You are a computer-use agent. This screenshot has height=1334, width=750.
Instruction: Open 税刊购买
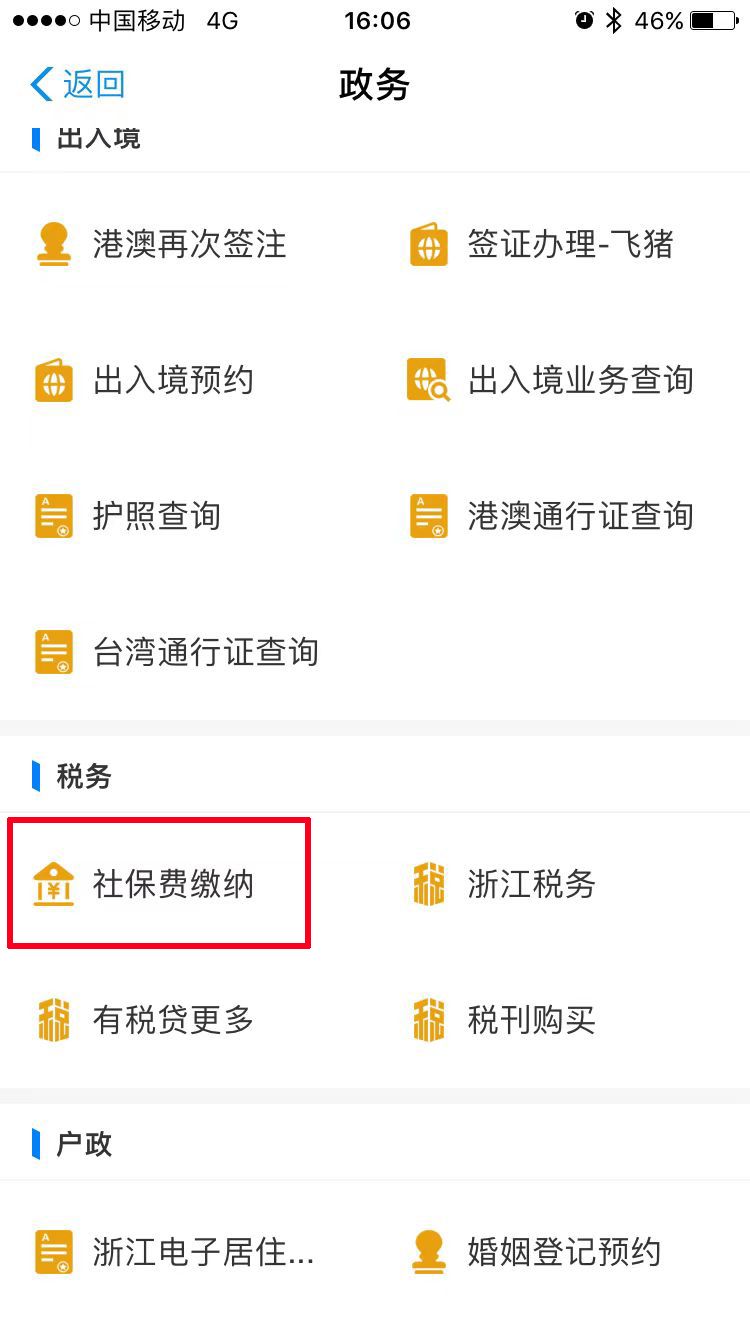[x=503, y=1020]
